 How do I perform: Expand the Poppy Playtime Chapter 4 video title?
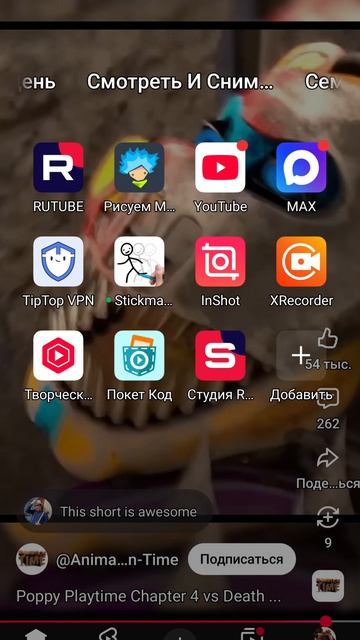(149, 596)
